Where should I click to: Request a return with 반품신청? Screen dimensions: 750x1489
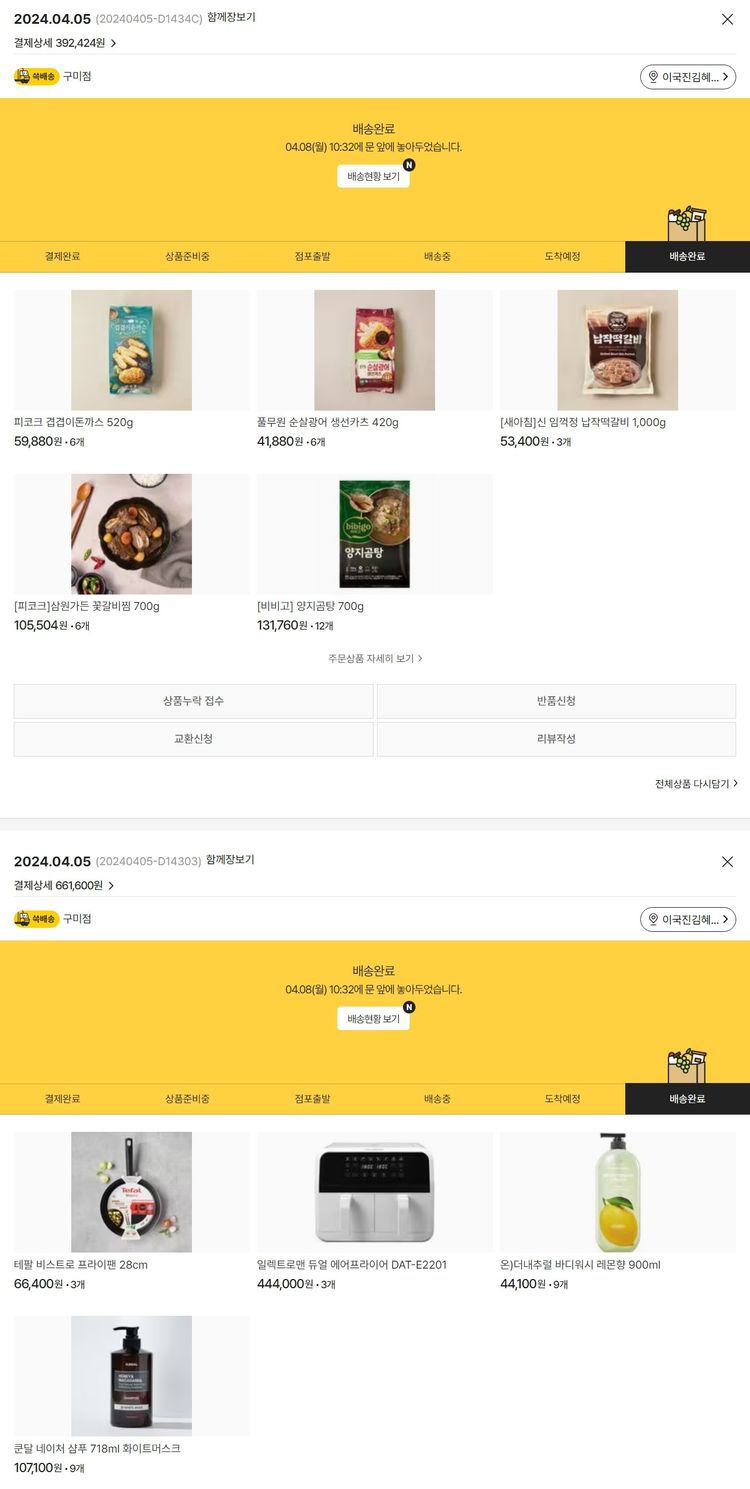click(x=556, y=701)
